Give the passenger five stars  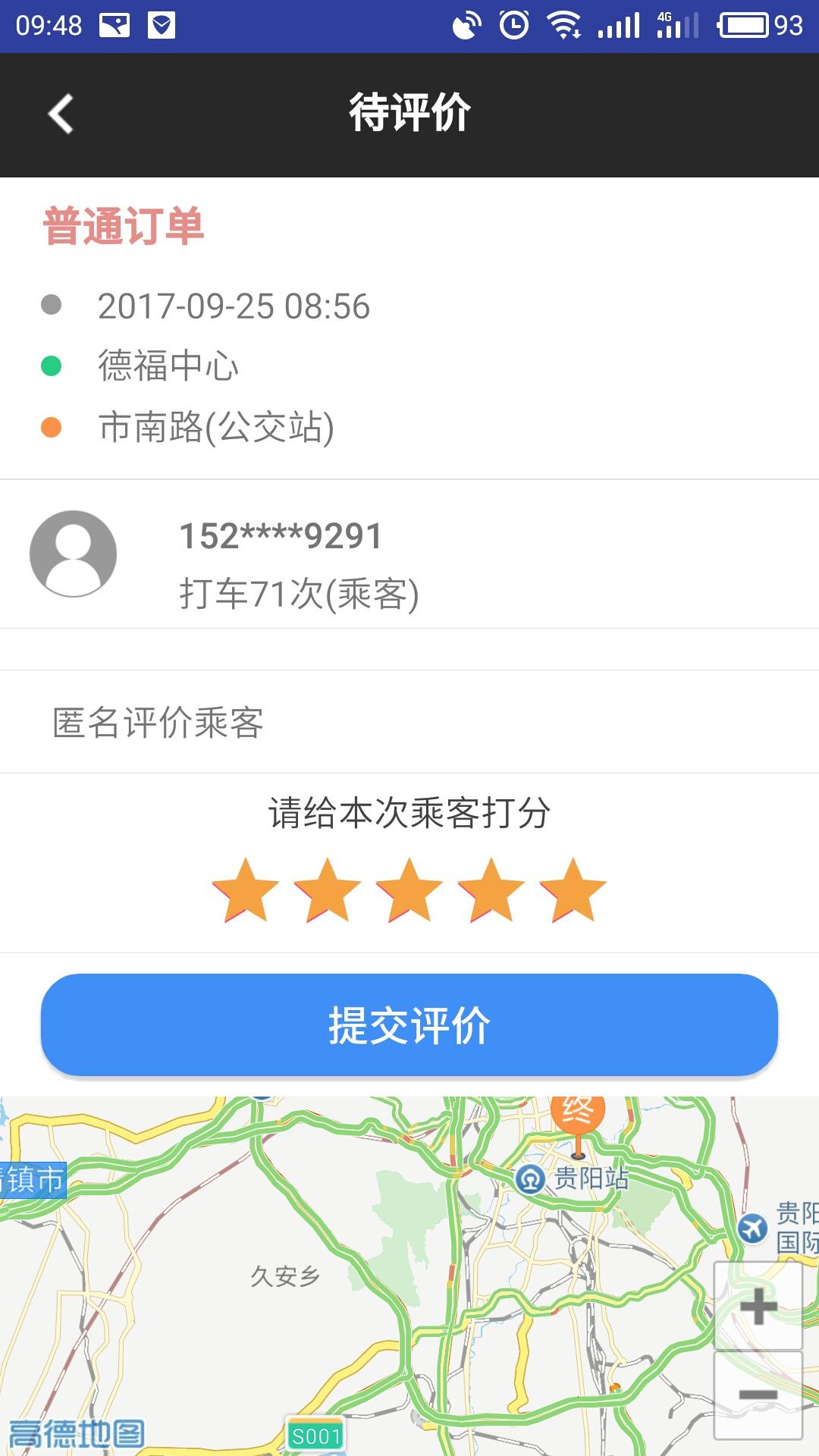(x=573, y=891)
